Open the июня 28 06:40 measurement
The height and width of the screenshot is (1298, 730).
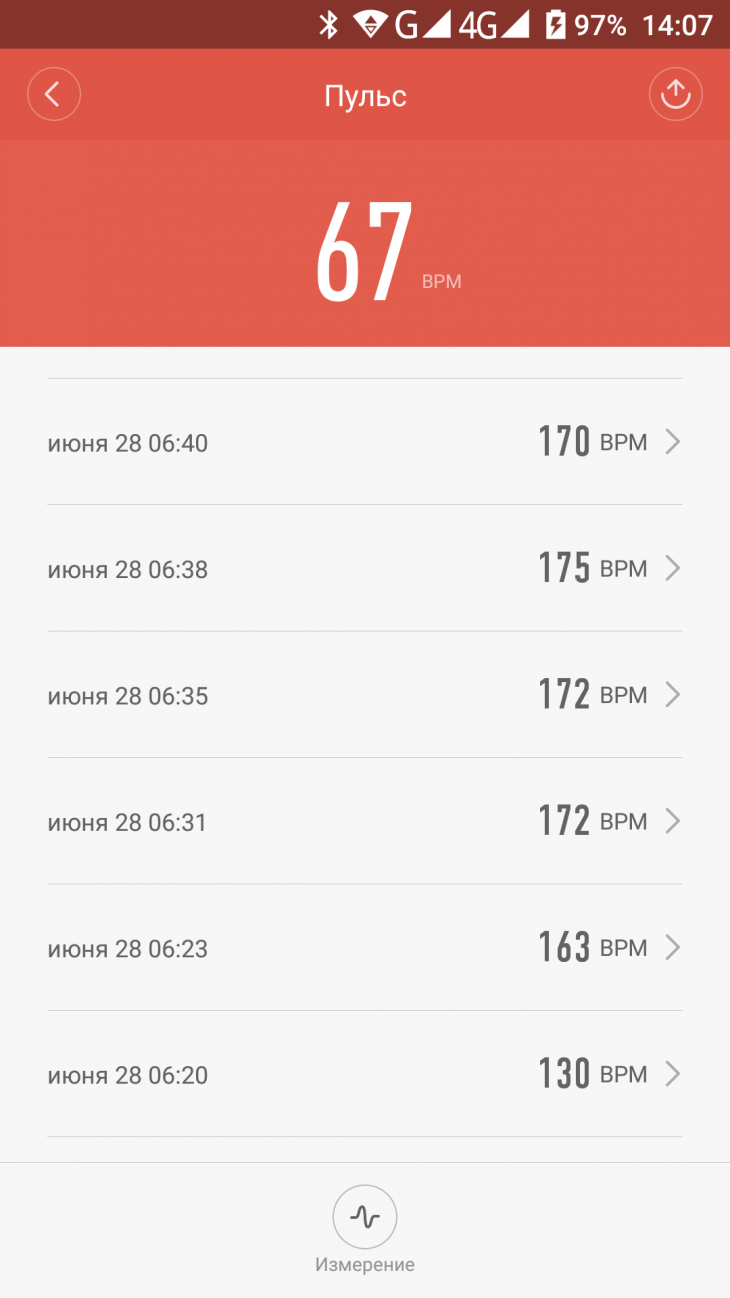pyautogui.click(x=365, y=442)
